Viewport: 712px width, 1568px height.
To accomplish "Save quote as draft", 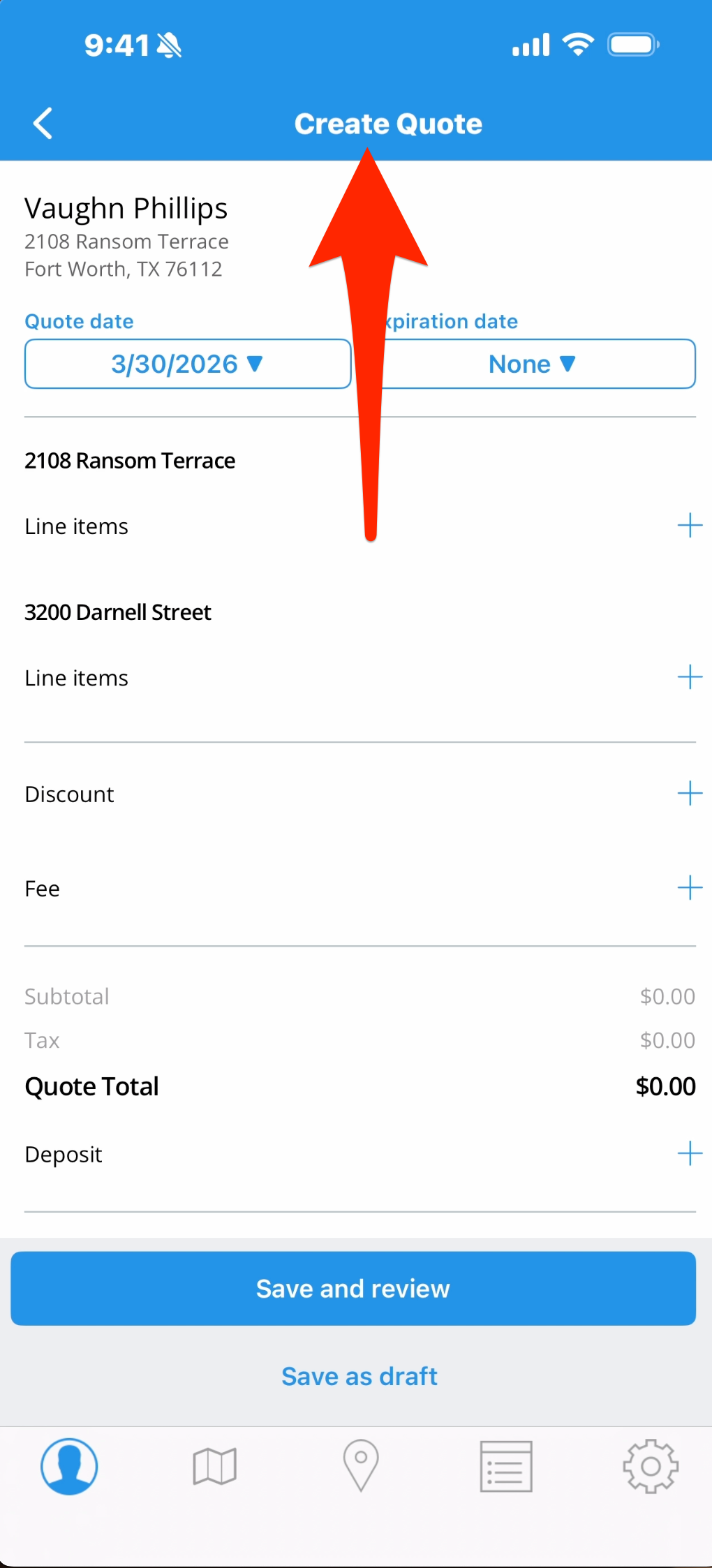I will 359,1376.
